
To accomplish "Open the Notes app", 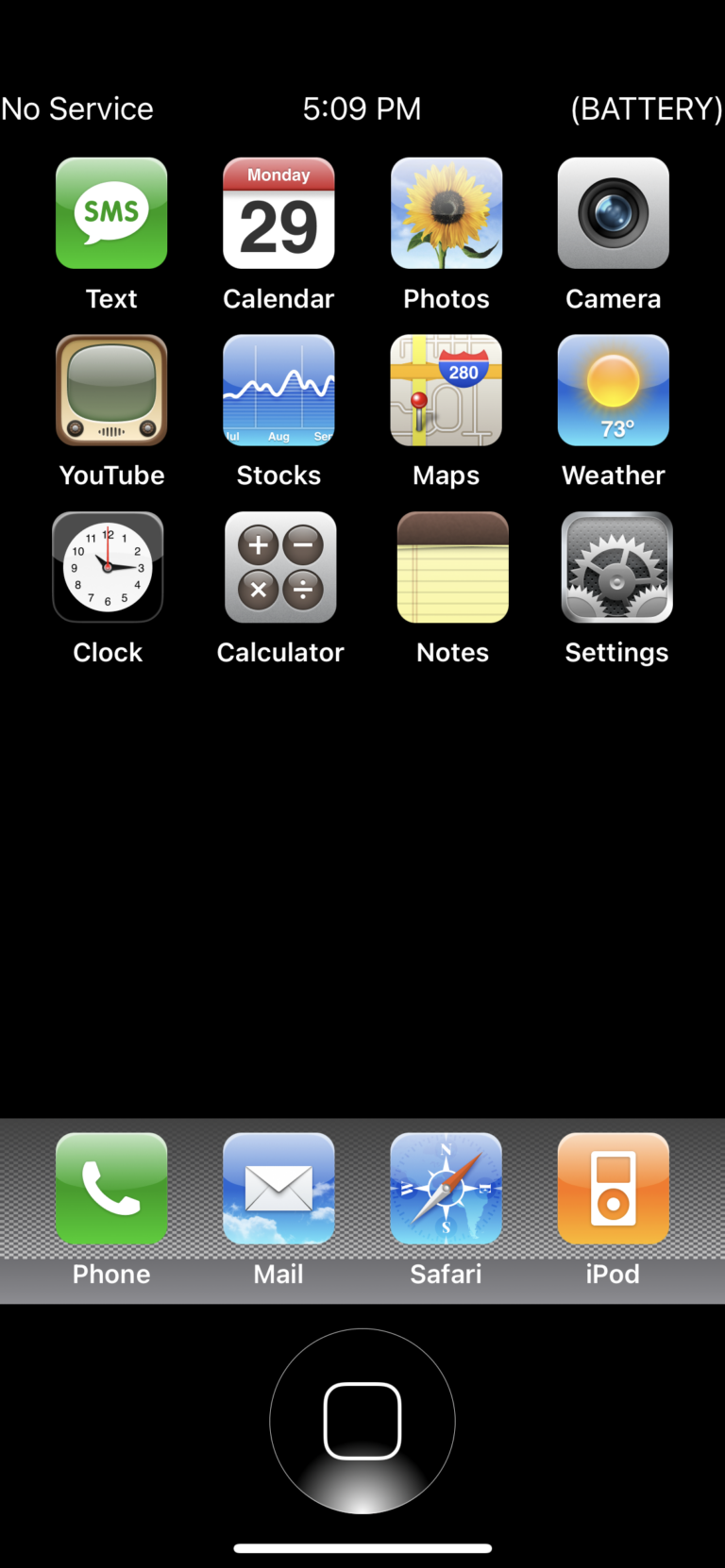I will (x=453, y=567).
